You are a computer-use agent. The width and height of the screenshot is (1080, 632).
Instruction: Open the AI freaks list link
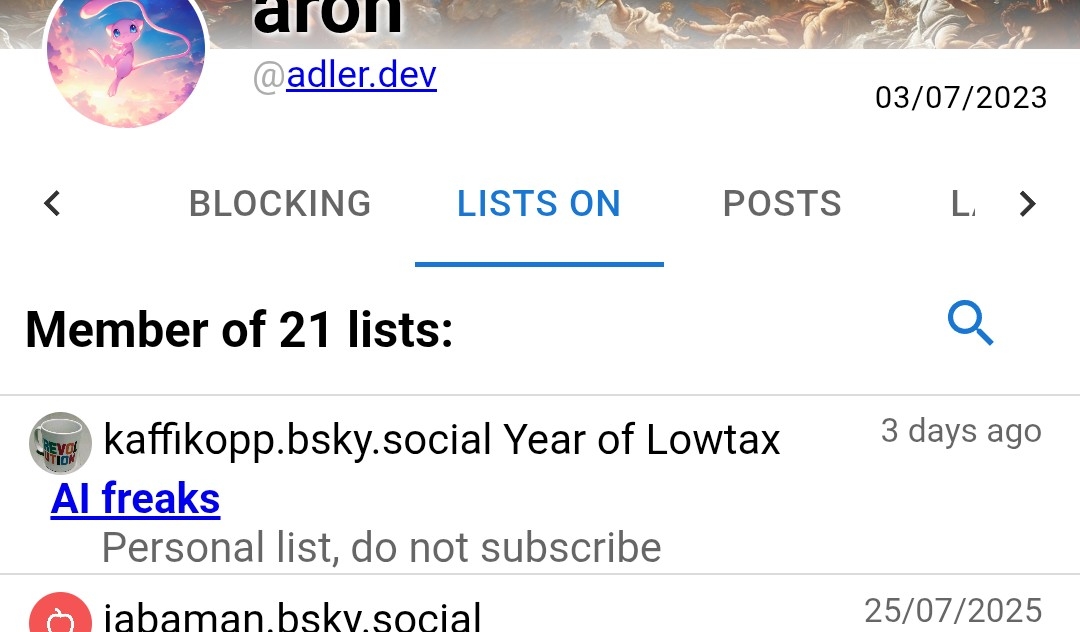coord(136,498)
